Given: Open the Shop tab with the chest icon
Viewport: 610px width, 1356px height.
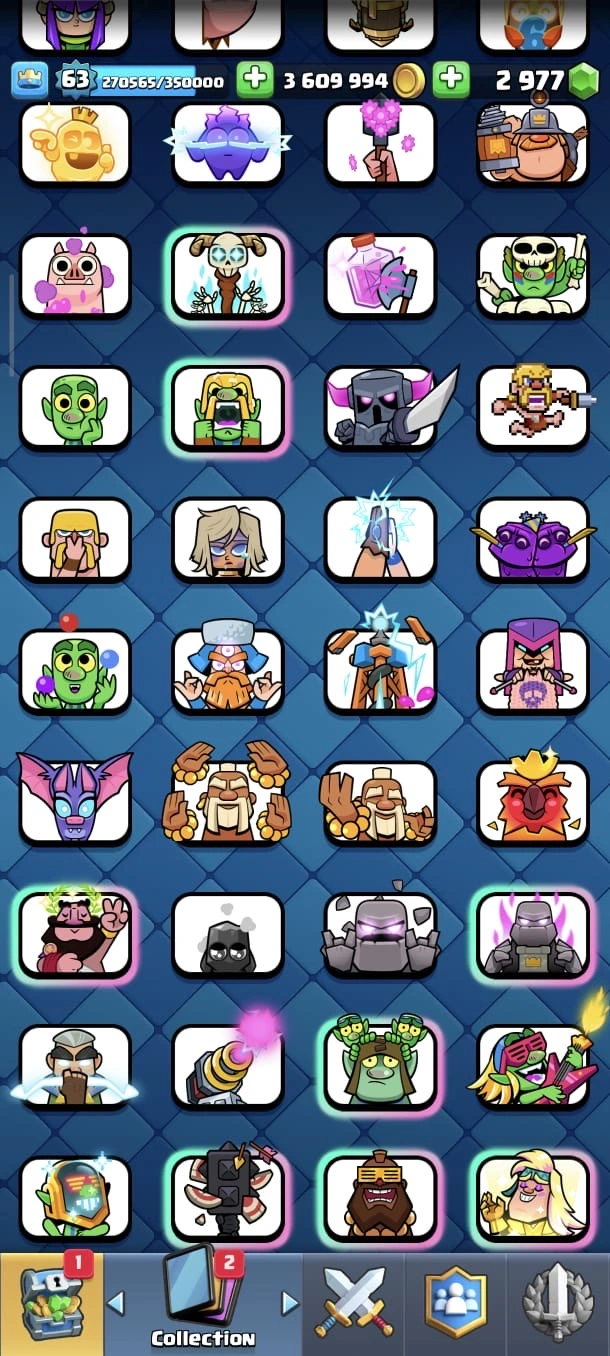Looking at the screenshot, I should tap(51, 1301).
